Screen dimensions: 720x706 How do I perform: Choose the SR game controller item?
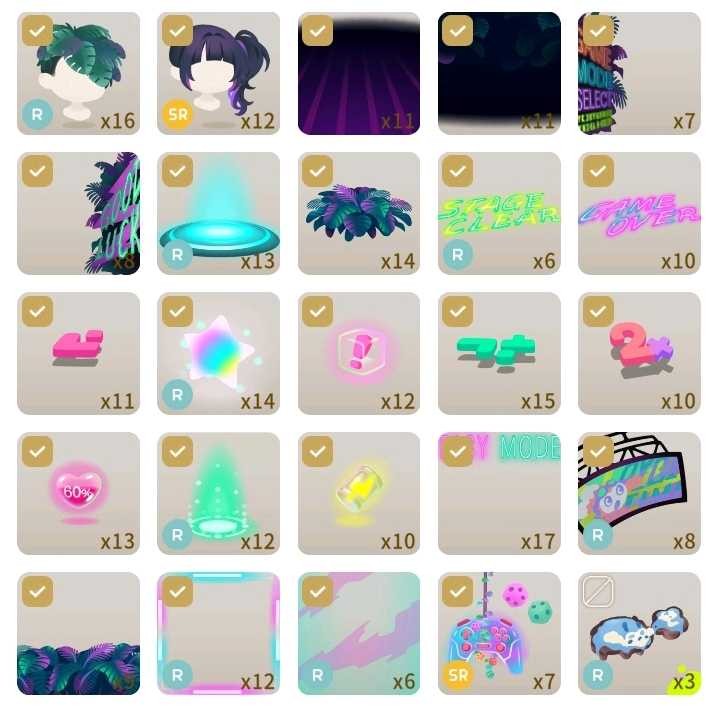point(499,633)
